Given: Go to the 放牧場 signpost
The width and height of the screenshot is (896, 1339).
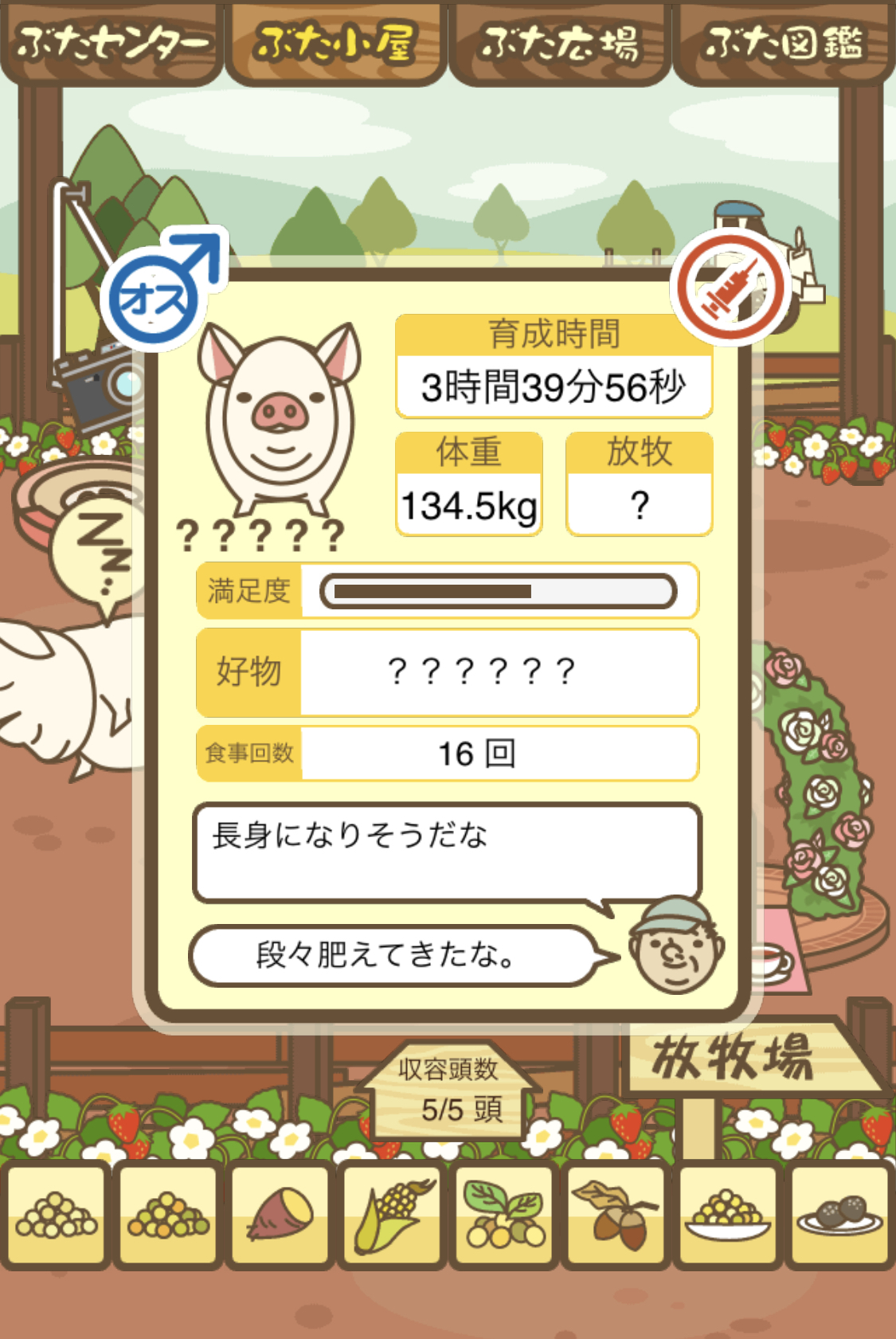Looking at the screenshot, I should 741,1058.
